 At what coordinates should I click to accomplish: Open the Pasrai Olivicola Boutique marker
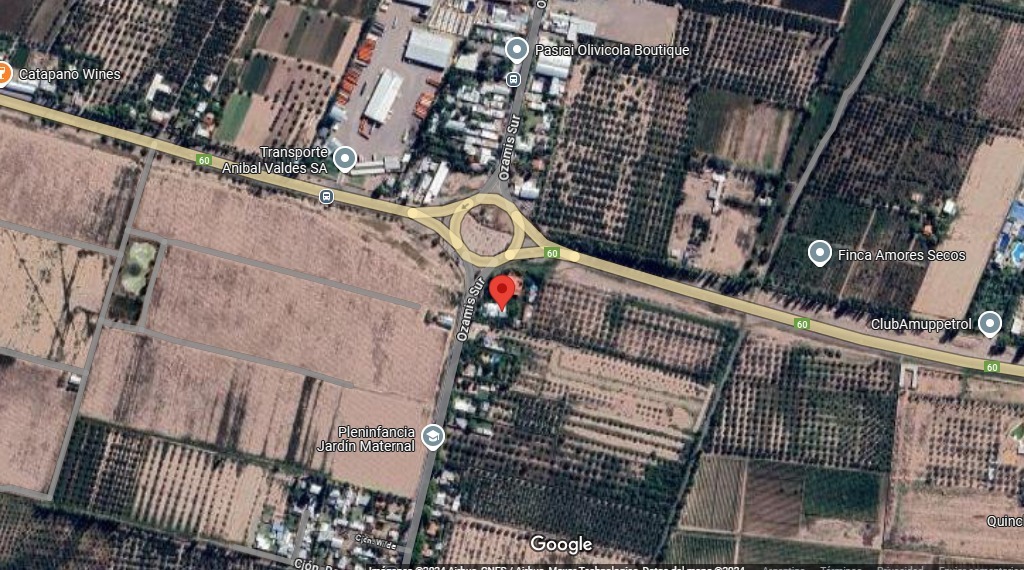click(x=517, y=49)
